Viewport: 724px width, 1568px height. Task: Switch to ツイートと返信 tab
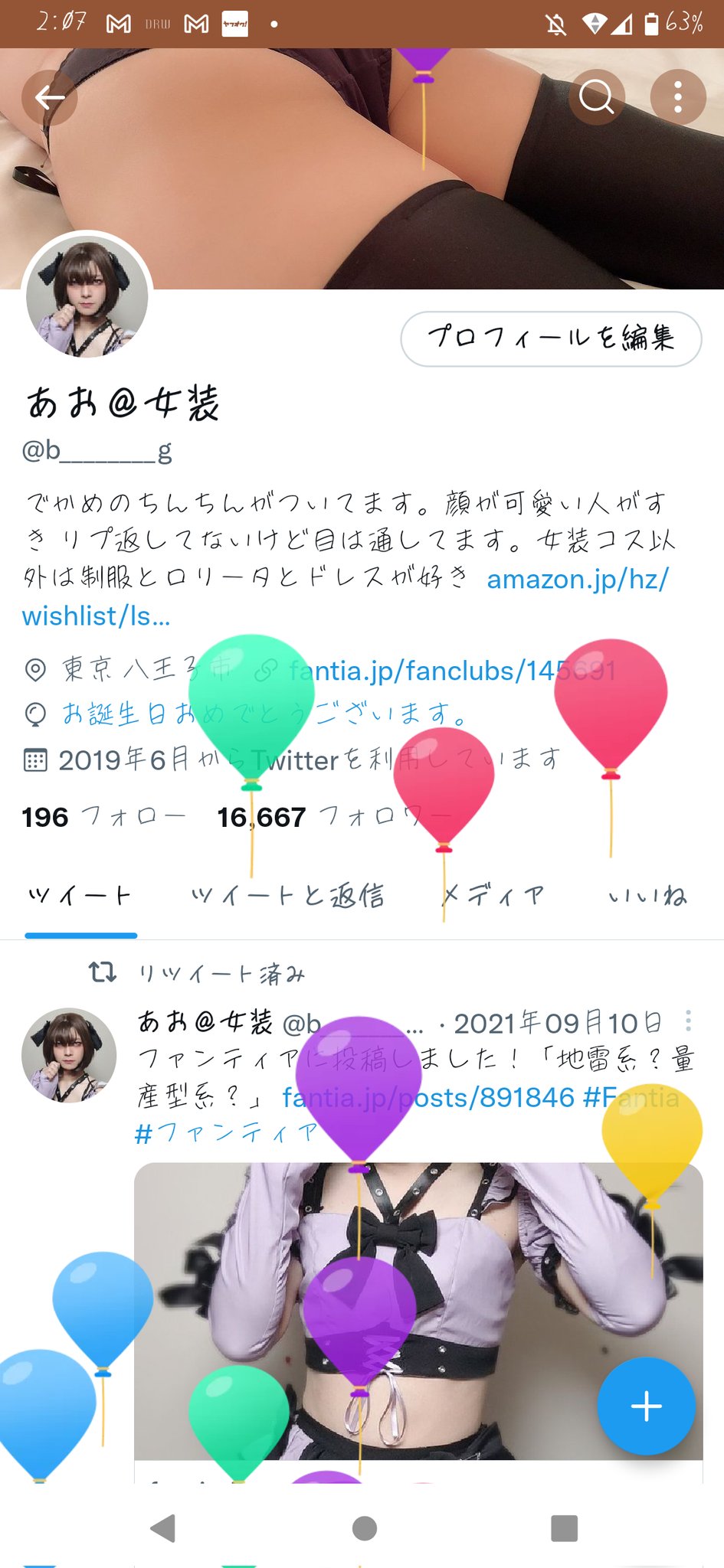click(x=287, y=896)
